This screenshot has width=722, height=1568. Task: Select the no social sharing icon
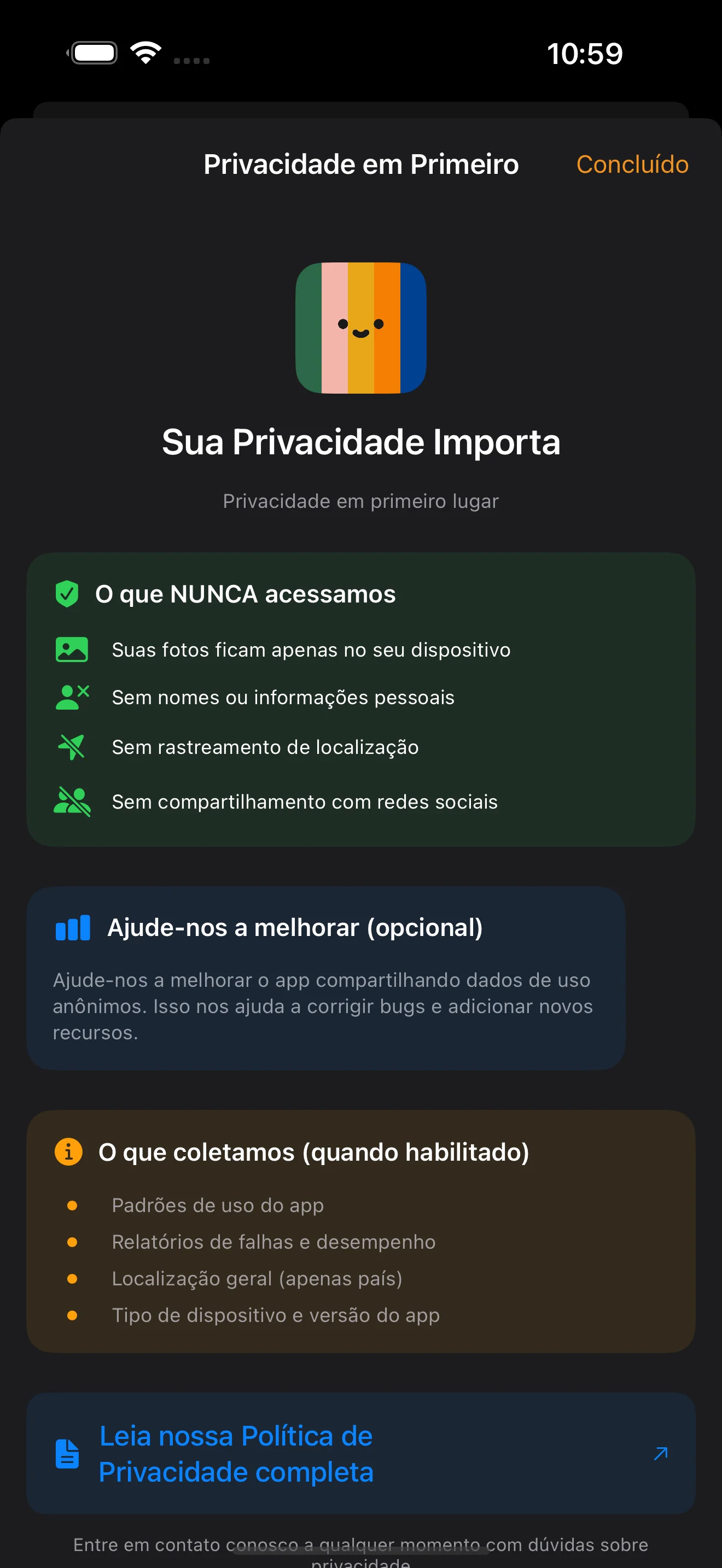click(71, 801)
